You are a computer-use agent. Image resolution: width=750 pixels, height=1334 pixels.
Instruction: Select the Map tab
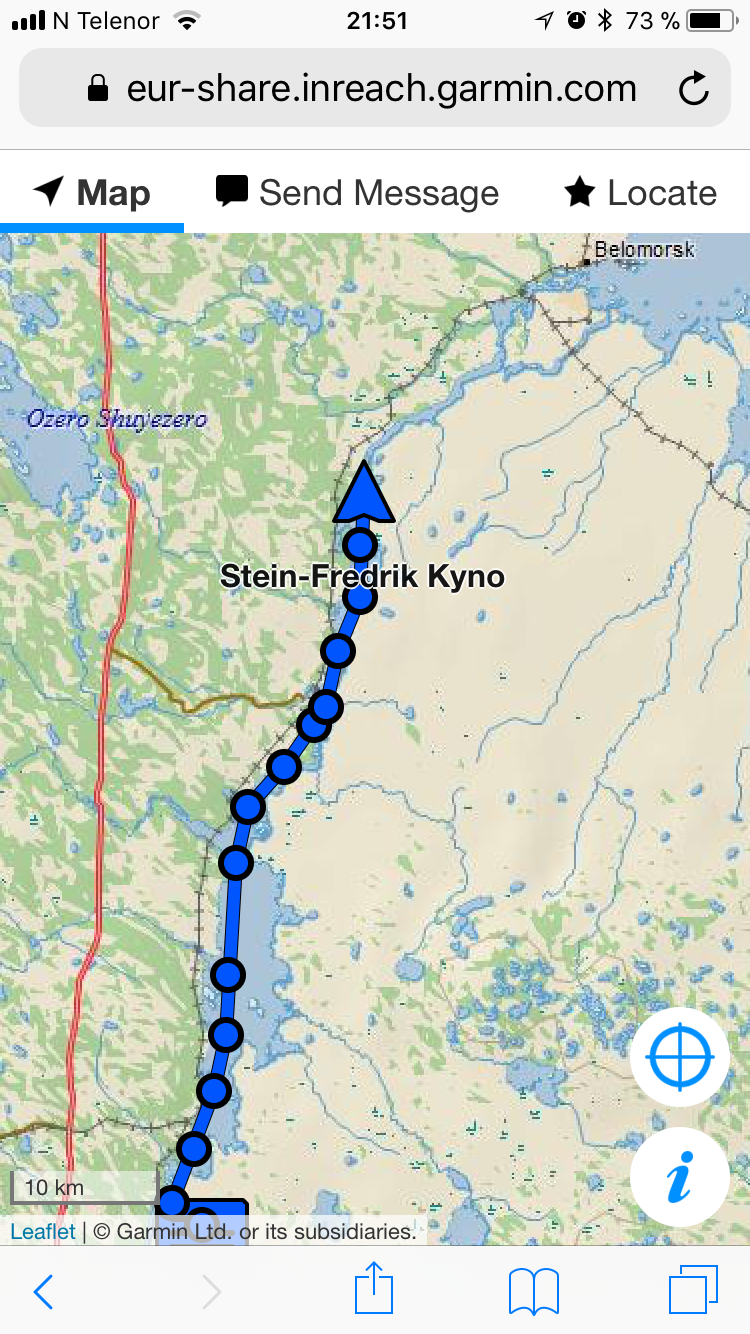pyautogui.click(x=92, y=192)
